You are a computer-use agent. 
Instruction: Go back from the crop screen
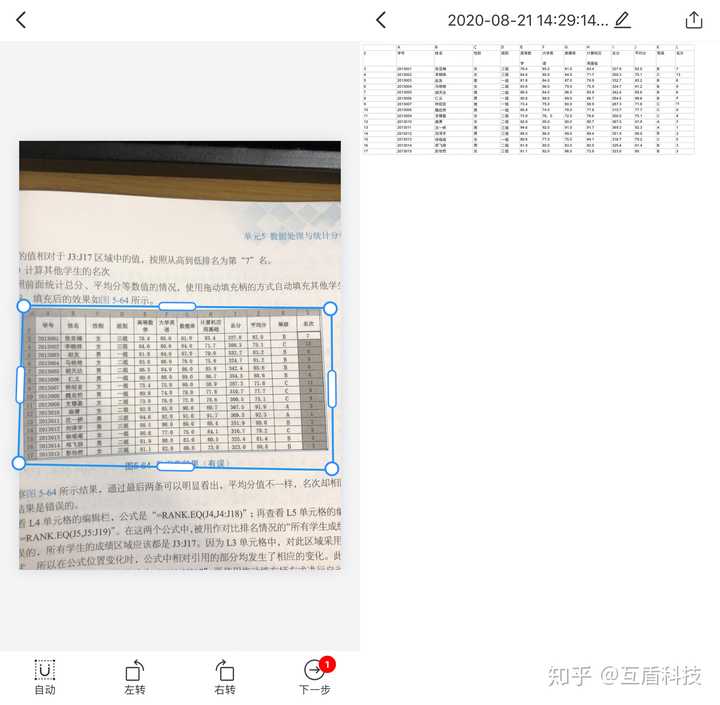point(21,20)
